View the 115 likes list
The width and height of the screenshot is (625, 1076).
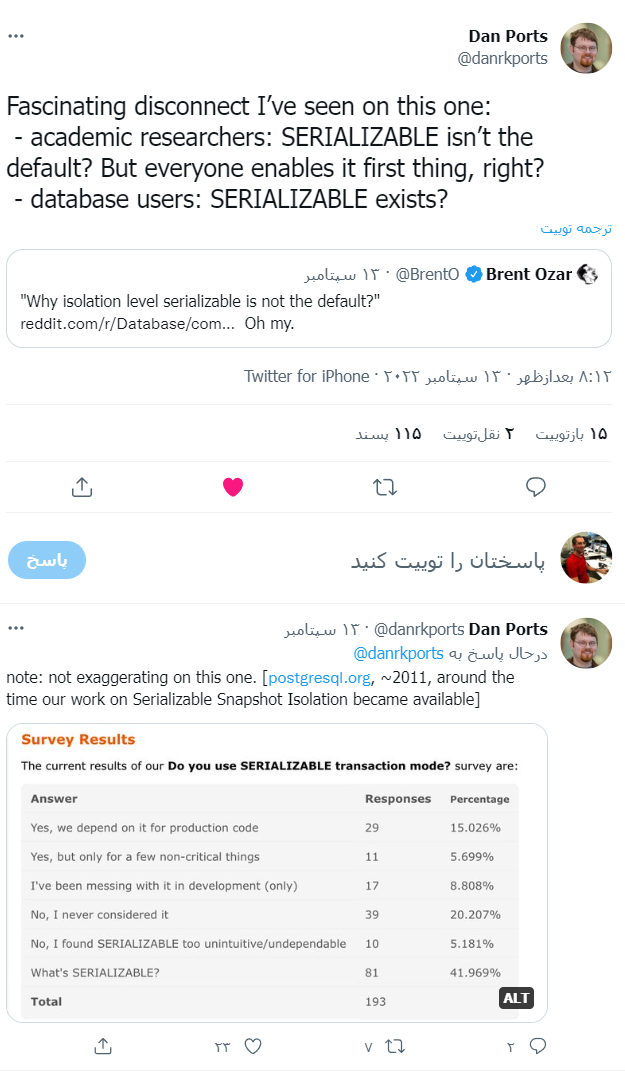388,434
